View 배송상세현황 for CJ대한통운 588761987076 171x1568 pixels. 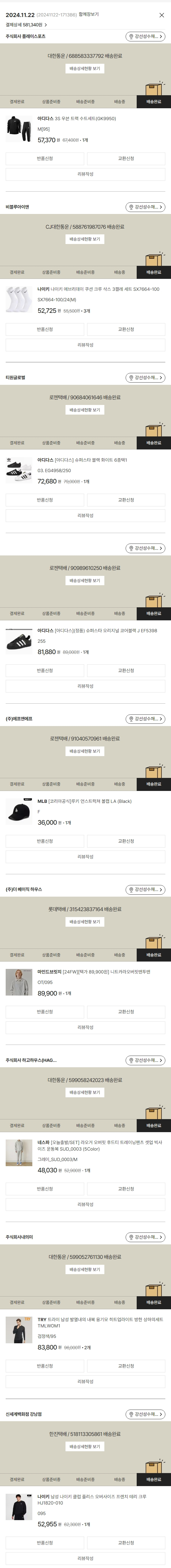85,239
